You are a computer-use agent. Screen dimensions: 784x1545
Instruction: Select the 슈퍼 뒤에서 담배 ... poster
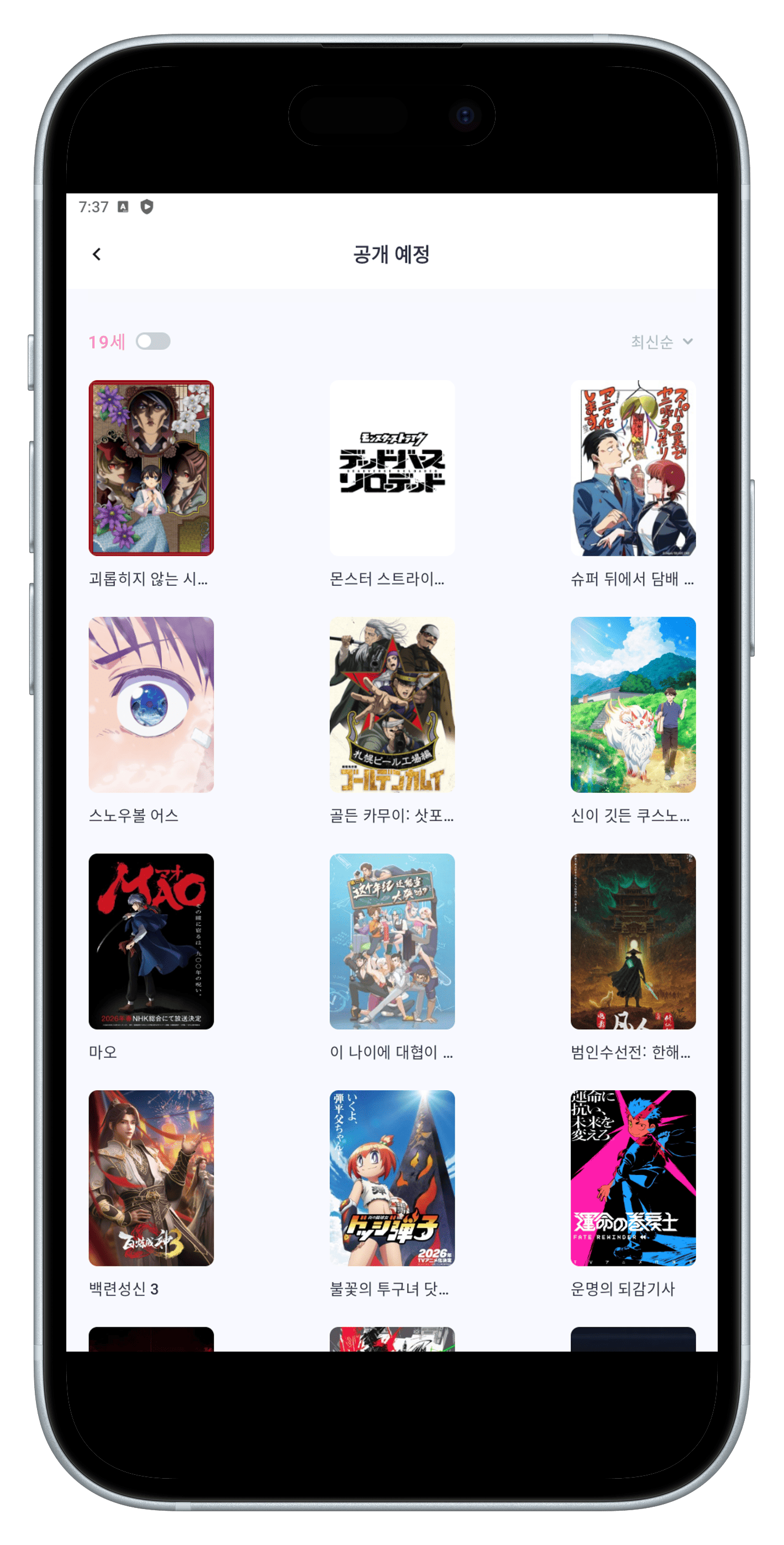click(633, 468)
